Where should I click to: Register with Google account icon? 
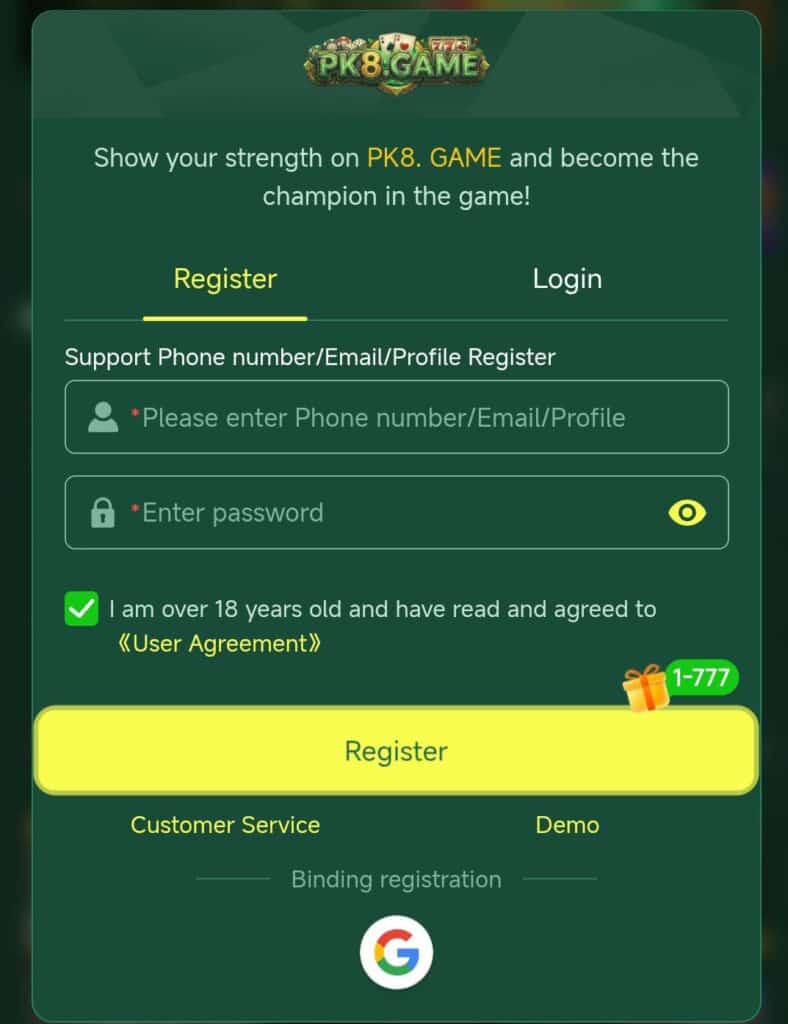click(396, 952)
